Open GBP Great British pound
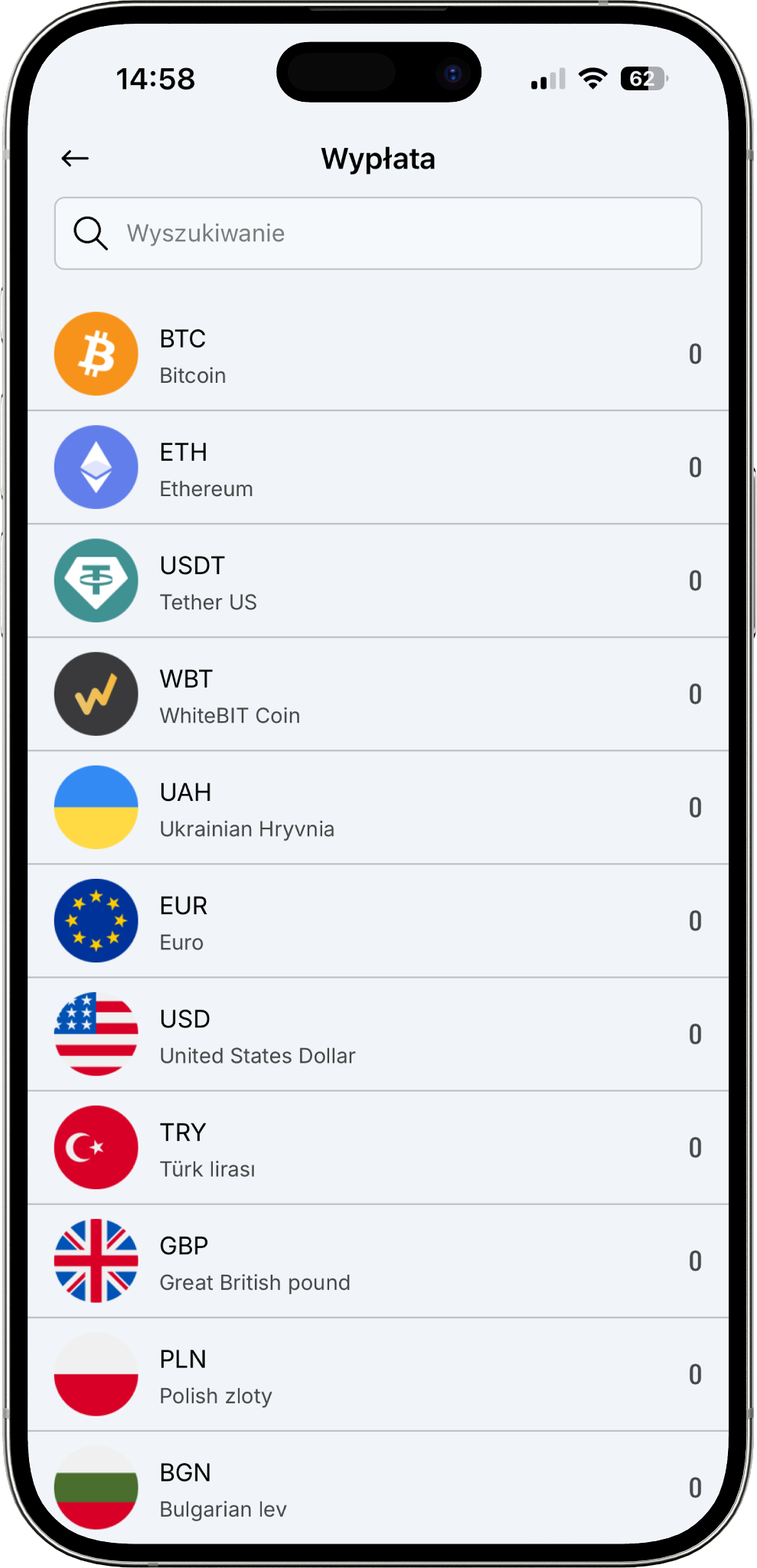Image resolution: width=757 pixels, height=1568 pixels. [378, 1261]
